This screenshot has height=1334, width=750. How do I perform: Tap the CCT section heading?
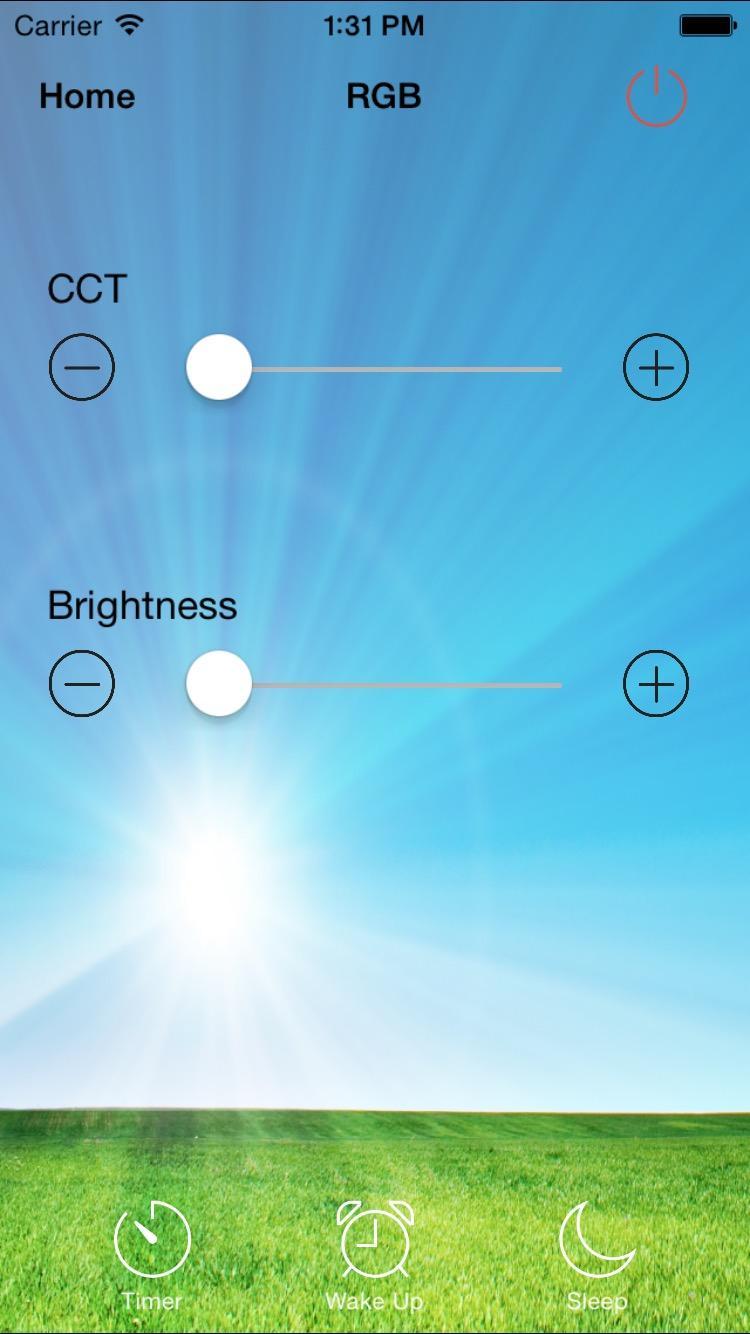point(85,289)
